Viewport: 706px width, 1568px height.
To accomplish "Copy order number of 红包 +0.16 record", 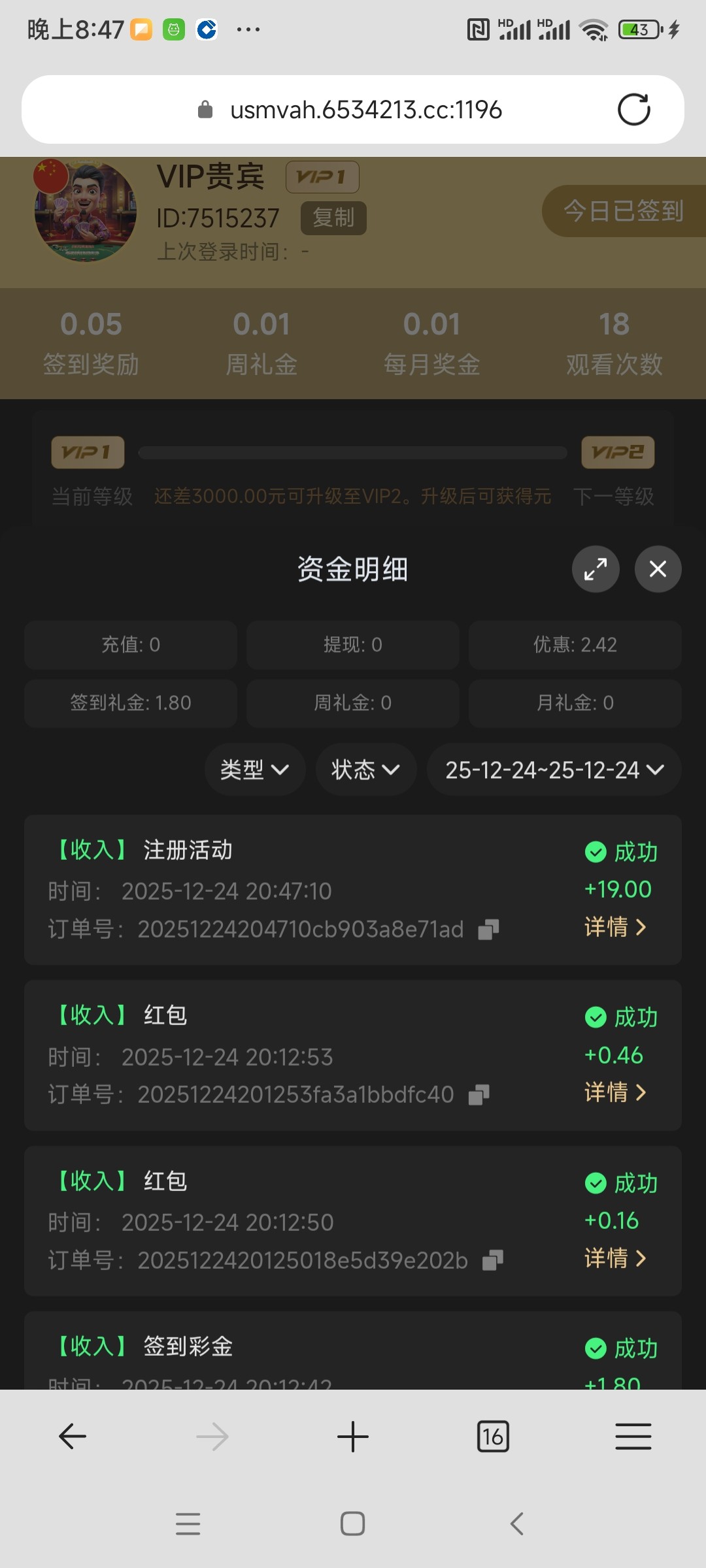I will 493,1260.
